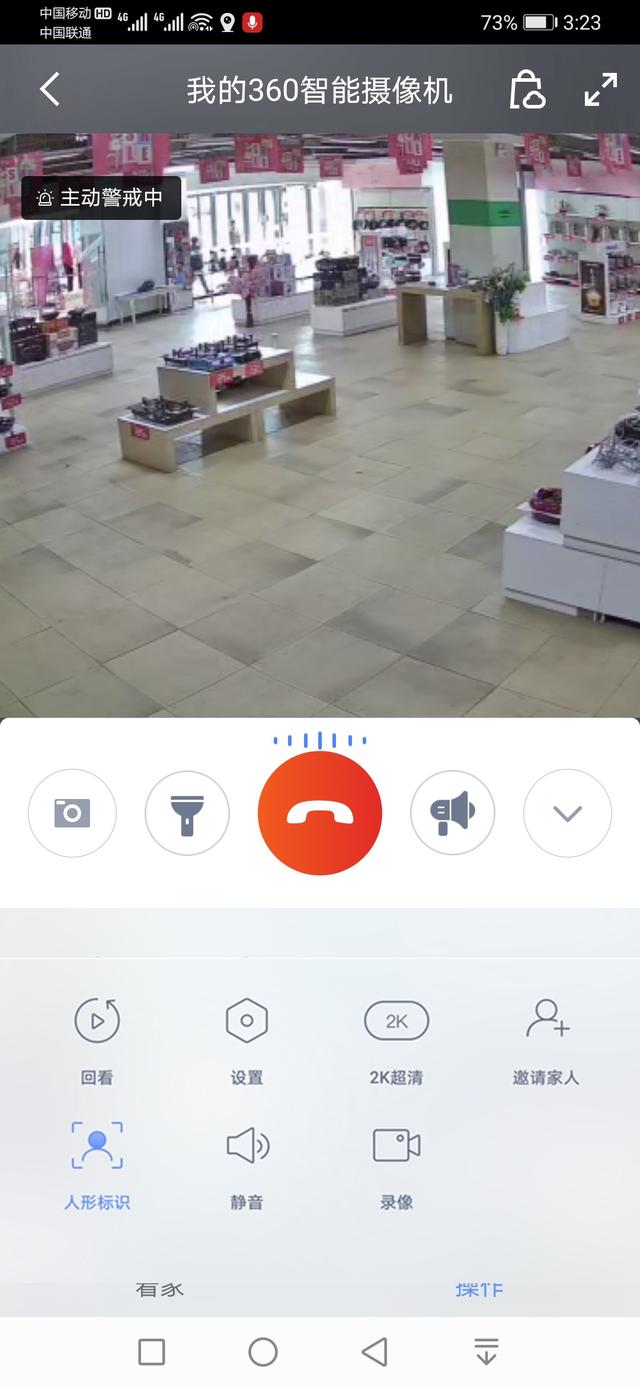Tap the 主动警戒中 alert badge
The width and height of the screenshot is (640, 1387).
[101, 198]
